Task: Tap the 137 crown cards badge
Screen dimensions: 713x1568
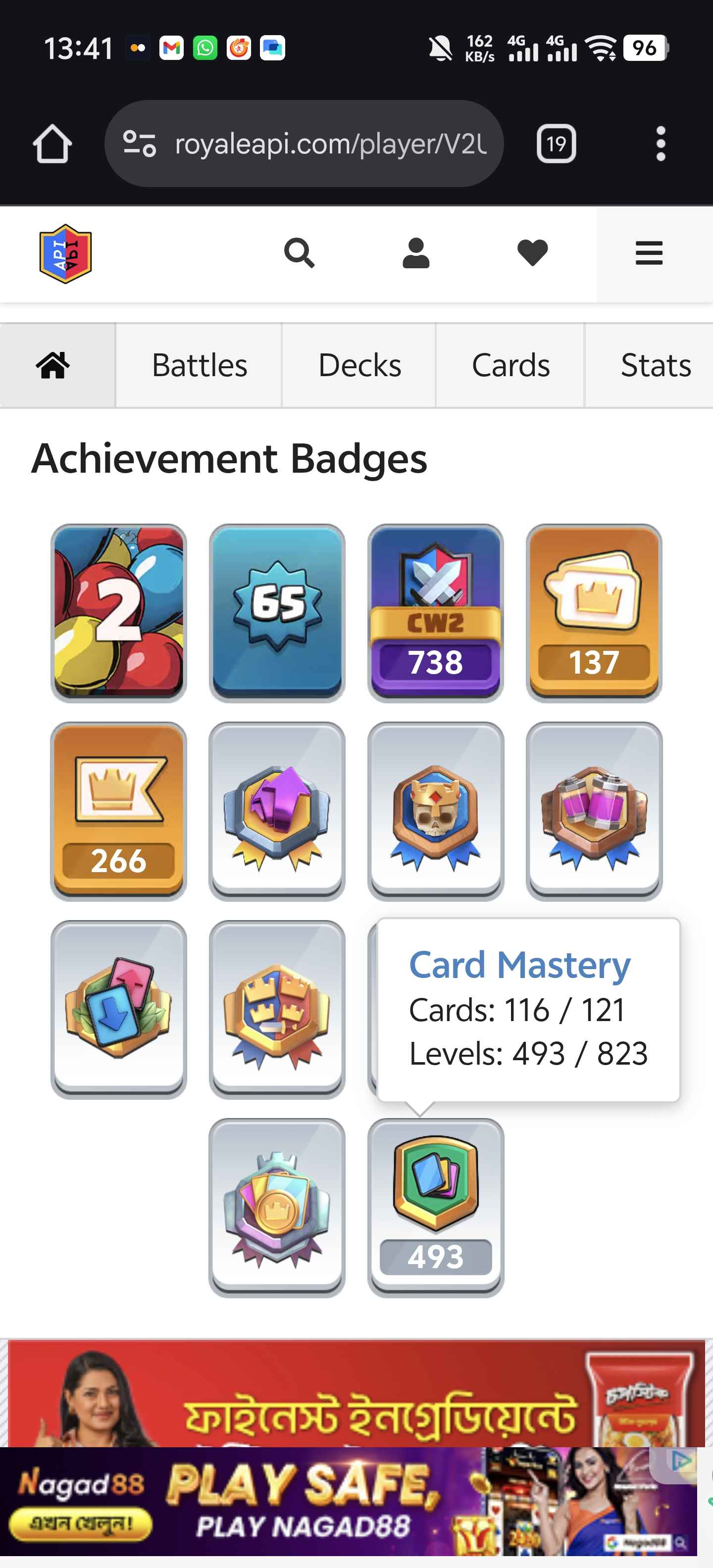Action: coord(594,612)
